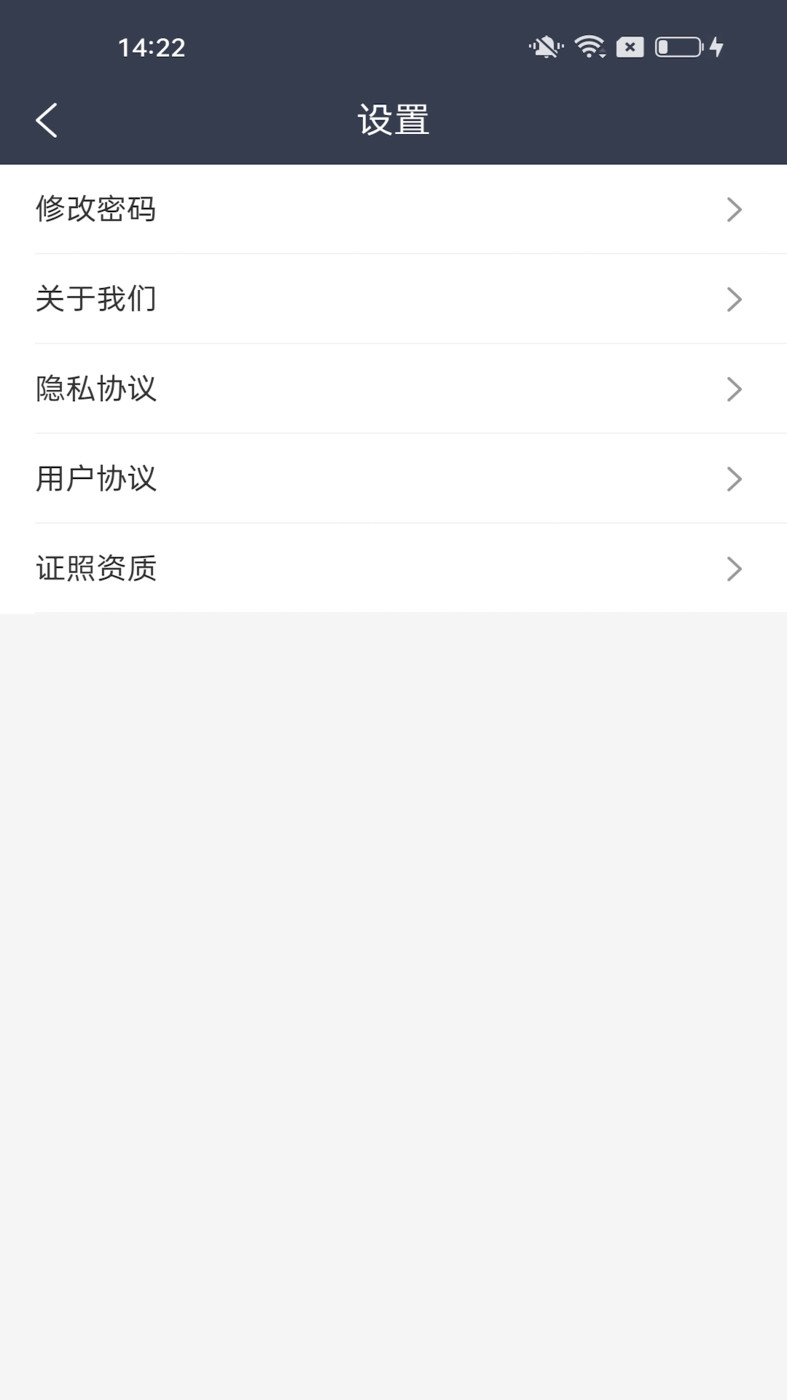Tap the 设置 page title
This screenshot has height=1400, width=787.
393,118
